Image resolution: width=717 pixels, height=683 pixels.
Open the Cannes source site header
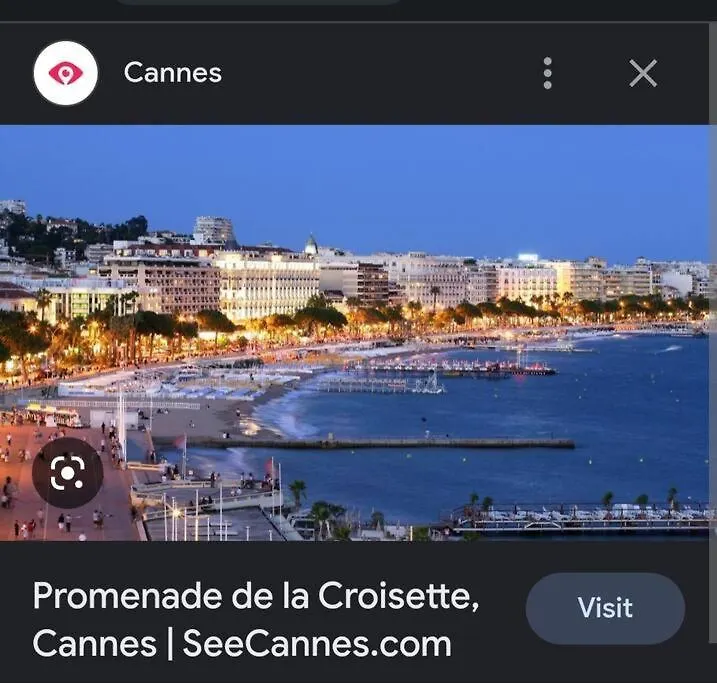pyautogui.click(x=172, y=73)
